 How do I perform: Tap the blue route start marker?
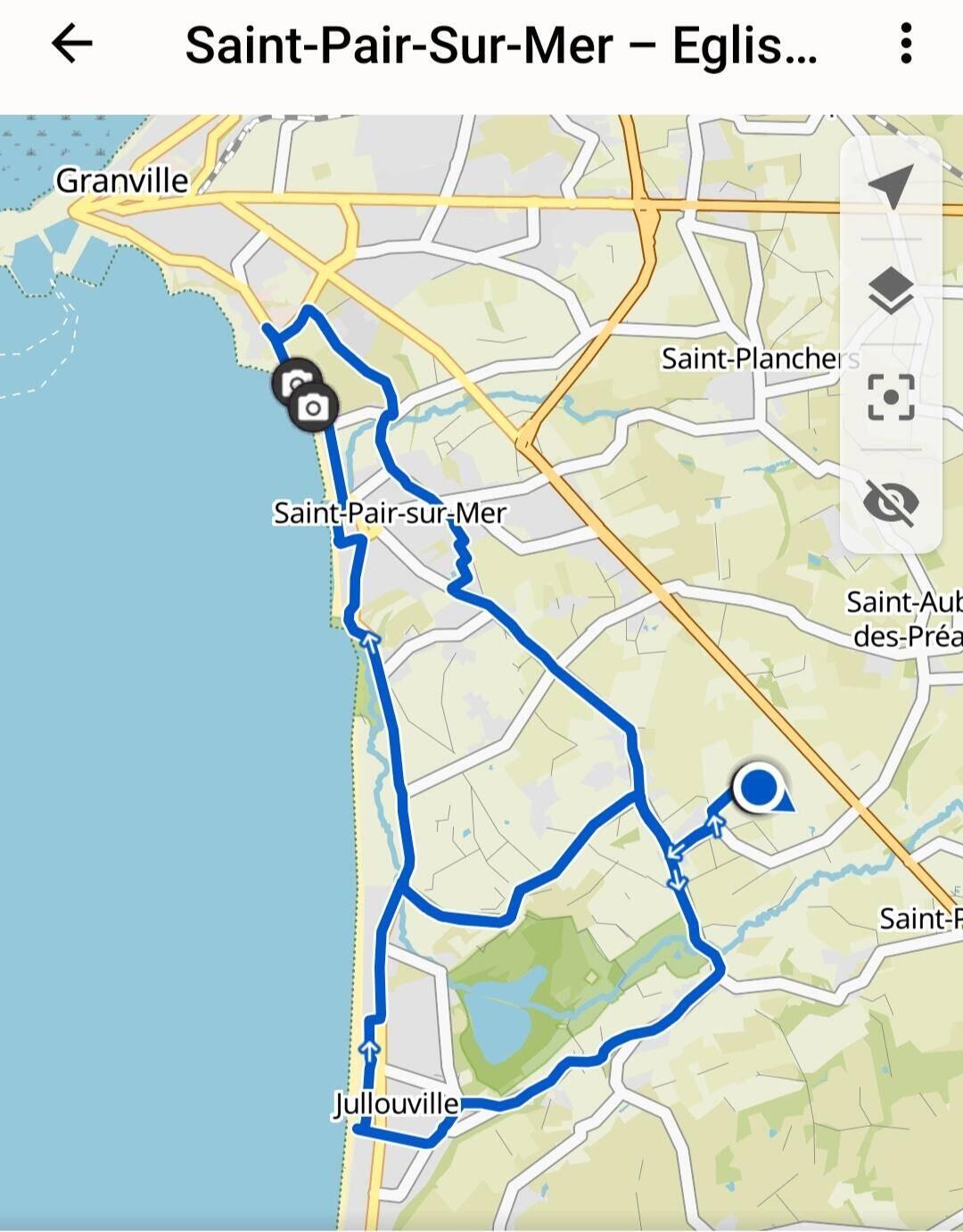759,789
